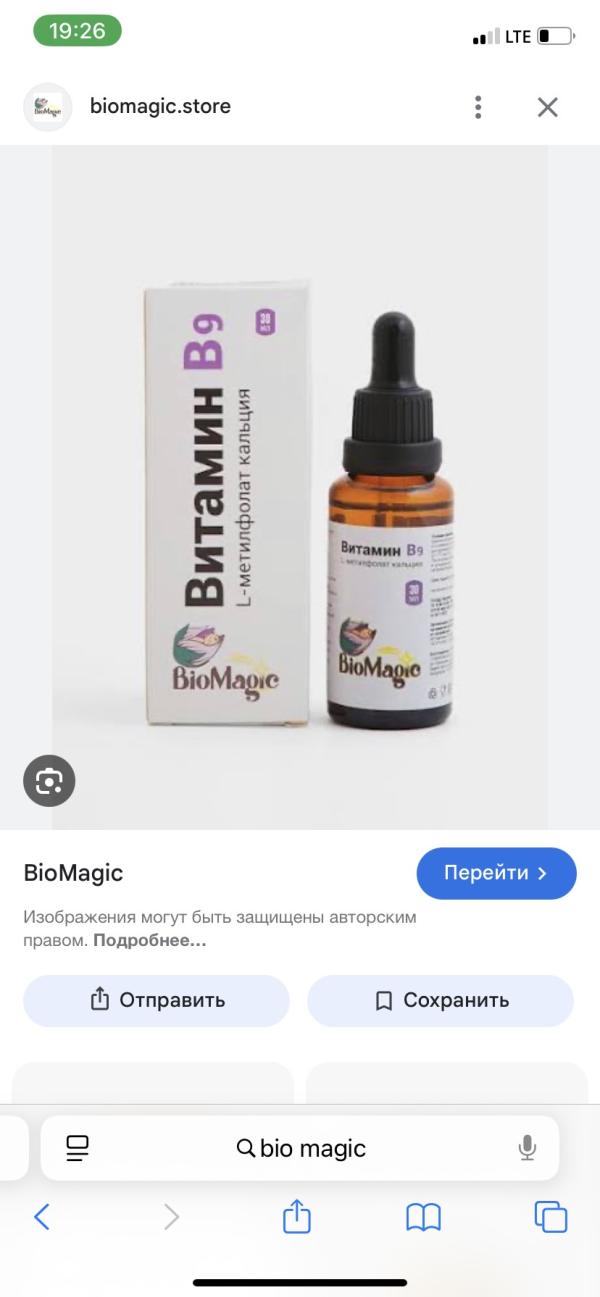Screen dimensions: 600x1297
Task: Open the three-dot overflow menu
Action: pos(479,107)
